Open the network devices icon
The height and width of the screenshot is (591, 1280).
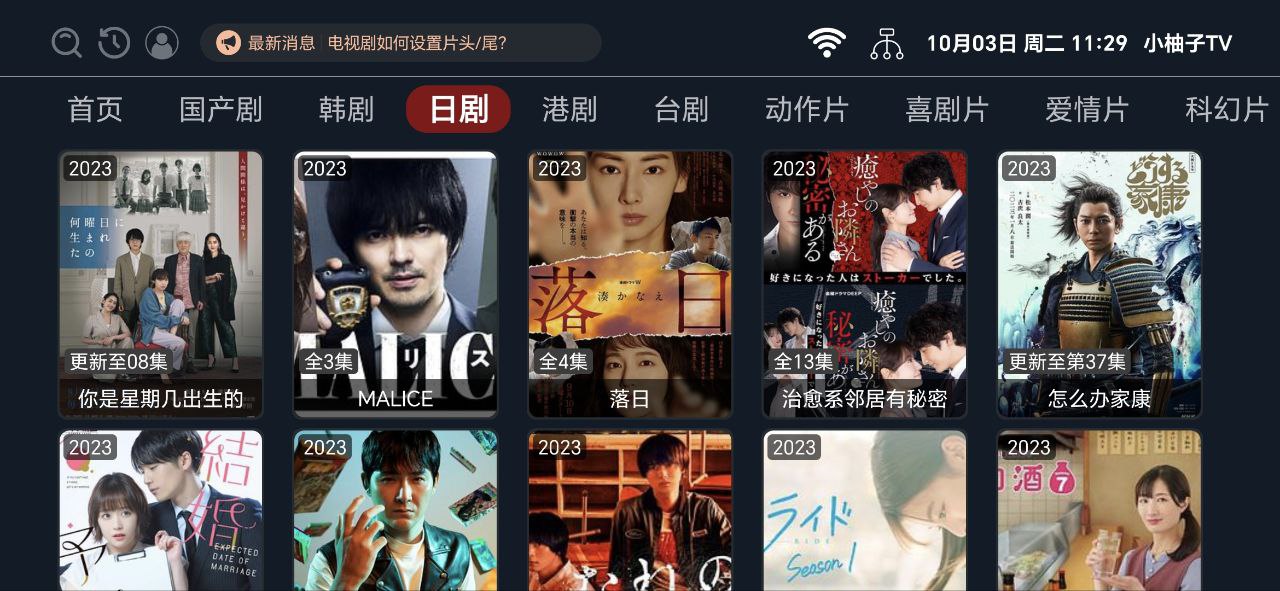[886, 43]
